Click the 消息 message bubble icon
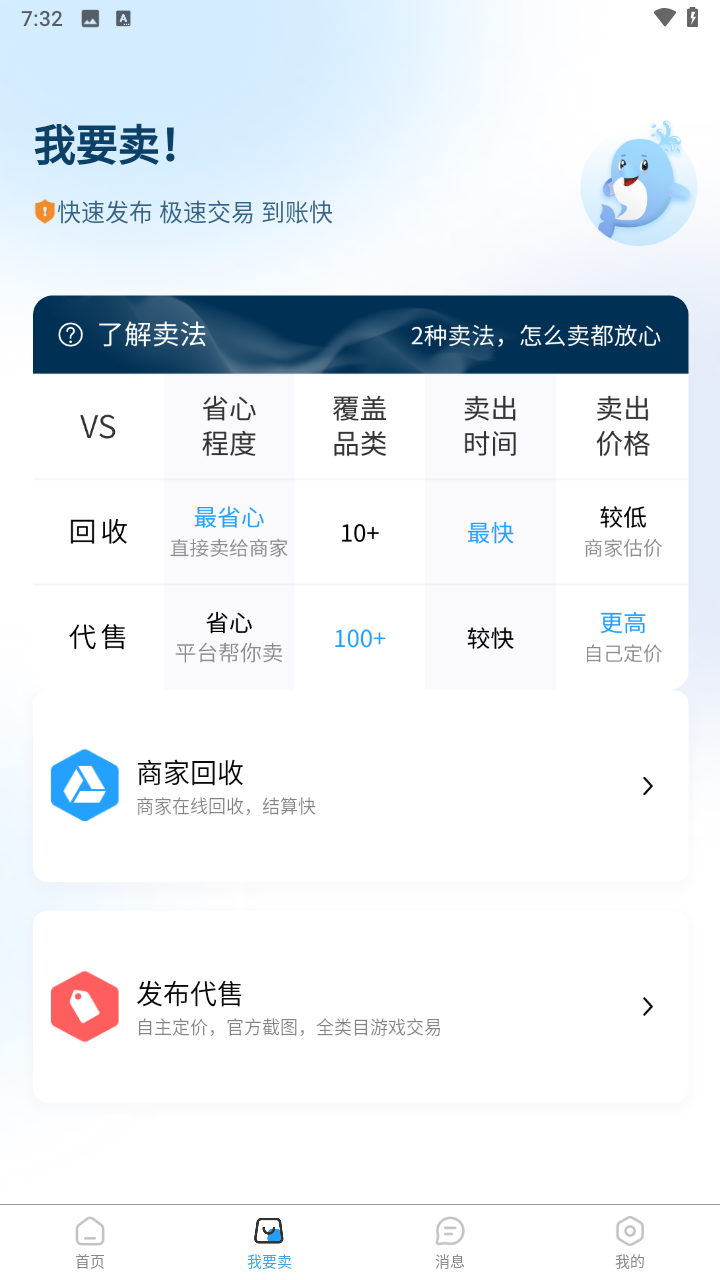The image size is (720, 1280). point(449,1231)
